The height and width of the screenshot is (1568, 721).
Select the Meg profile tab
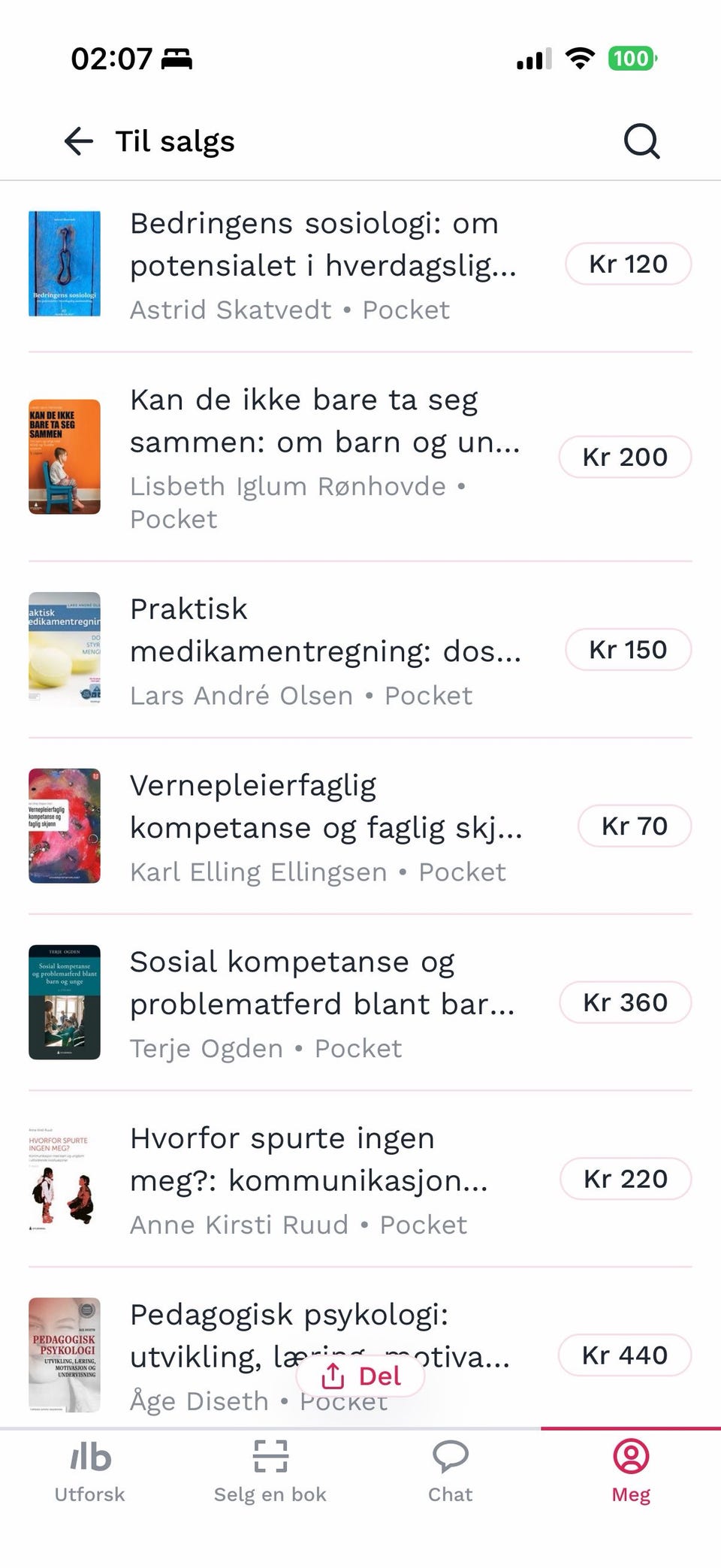[x=631, y=1471]
